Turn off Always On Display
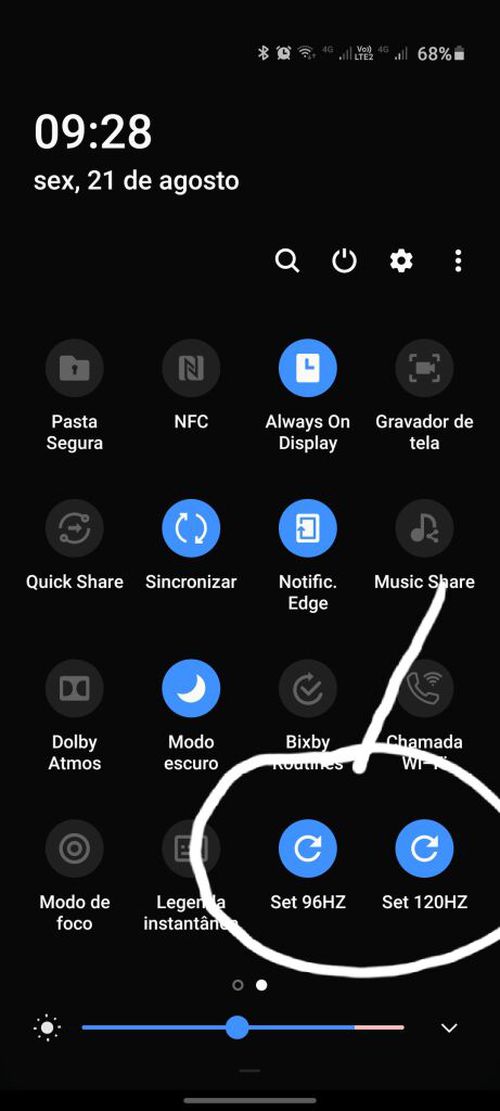This screenshot has height=1111, width=500. coord(307,368)
